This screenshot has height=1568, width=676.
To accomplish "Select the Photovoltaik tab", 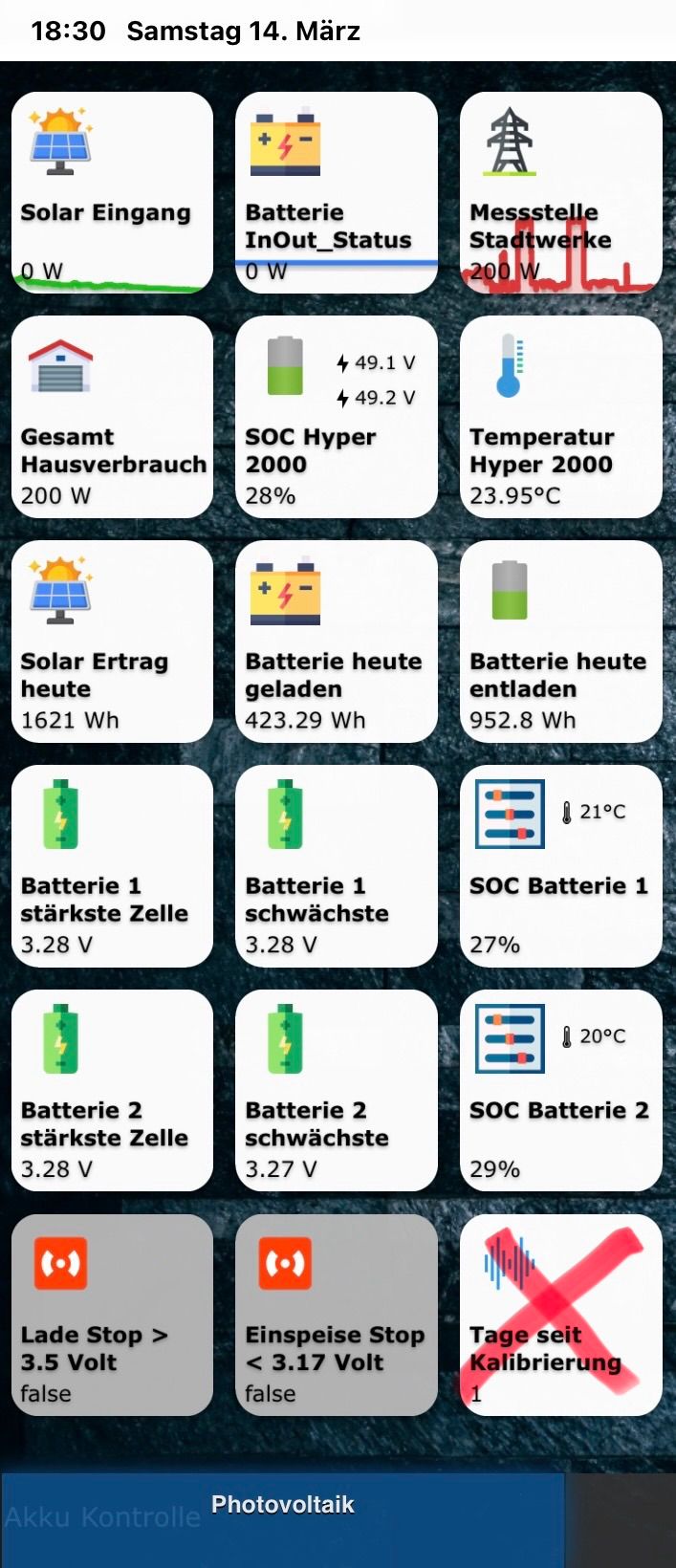I will pos(283,1506).
